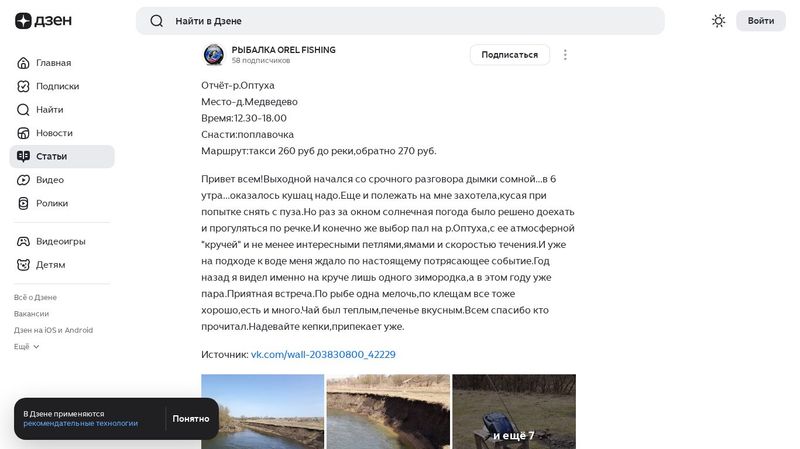
Task: Open the Подписки section
Action: point(57,86)
